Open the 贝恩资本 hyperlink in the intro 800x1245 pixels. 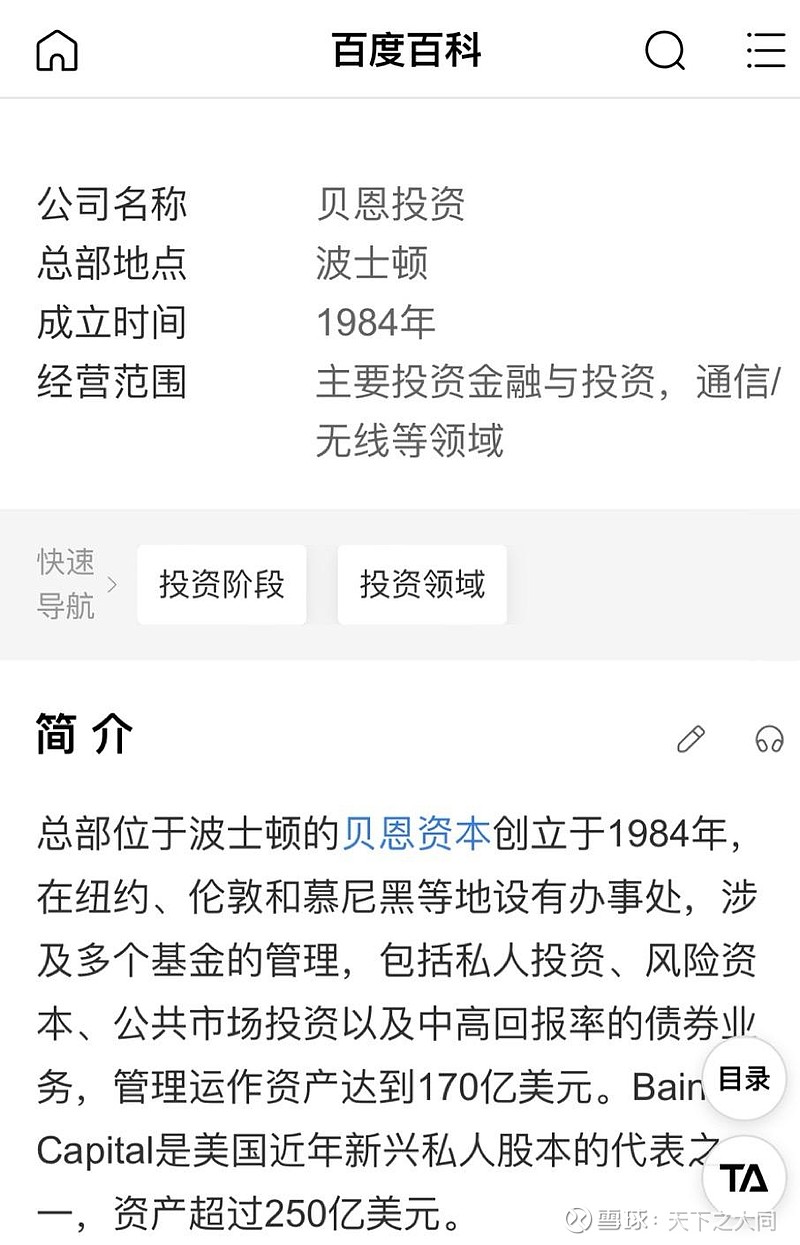(x=413, y=833)
